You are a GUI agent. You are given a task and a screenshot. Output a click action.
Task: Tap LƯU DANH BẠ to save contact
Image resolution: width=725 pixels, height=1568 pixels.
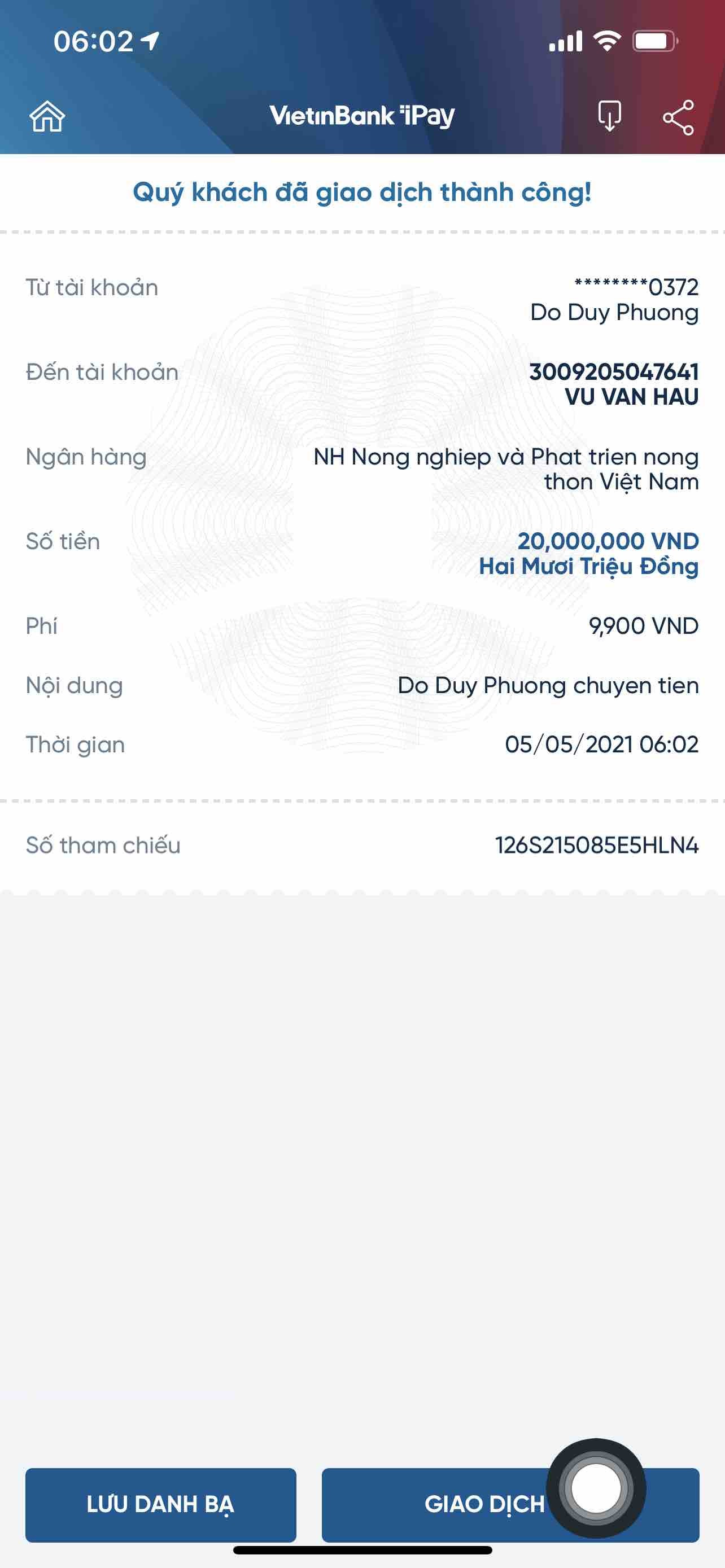[161, 1504]
